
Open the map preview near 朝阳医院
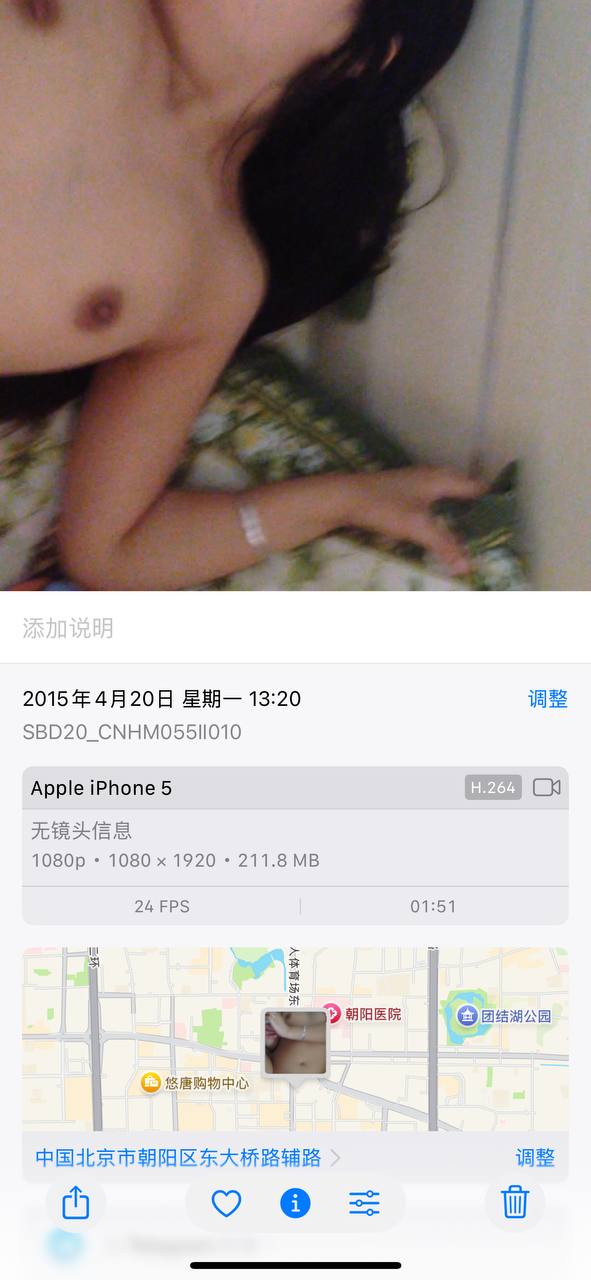295,1039
